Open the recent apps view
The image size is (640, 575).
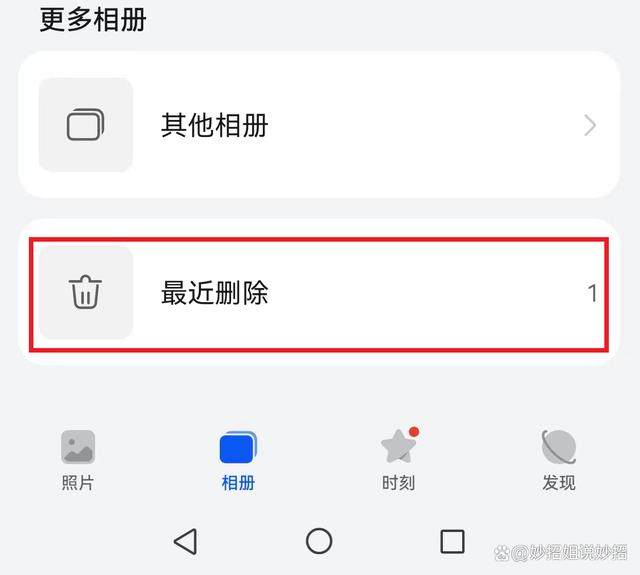(452, 541)
